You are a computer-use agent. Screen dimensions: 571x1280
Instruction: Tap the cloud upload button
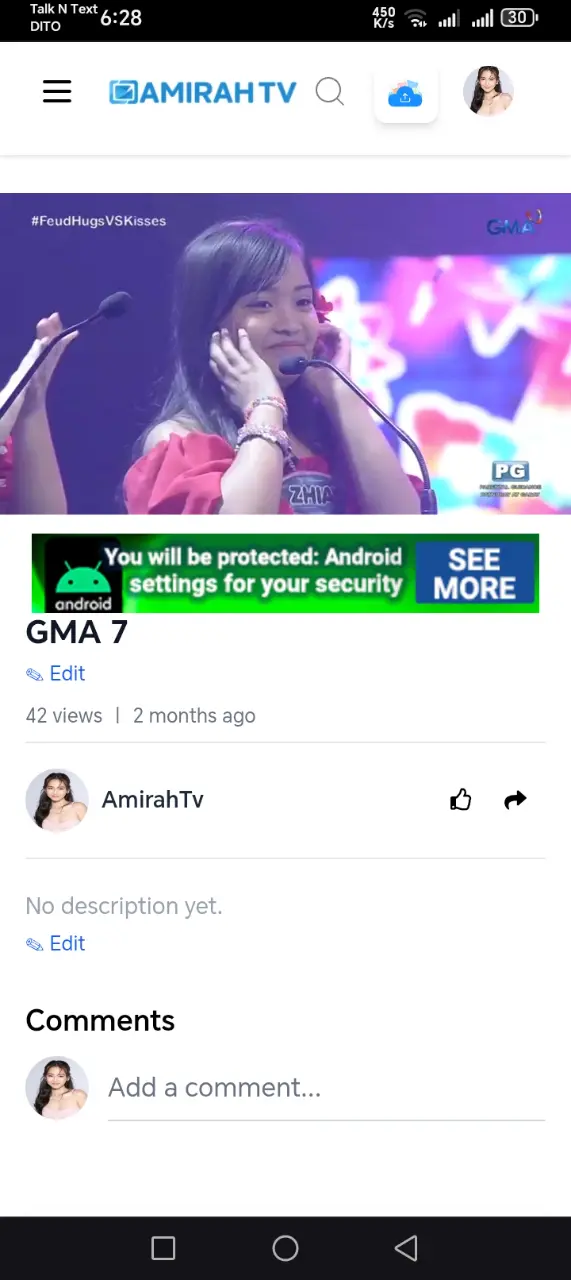406,94
